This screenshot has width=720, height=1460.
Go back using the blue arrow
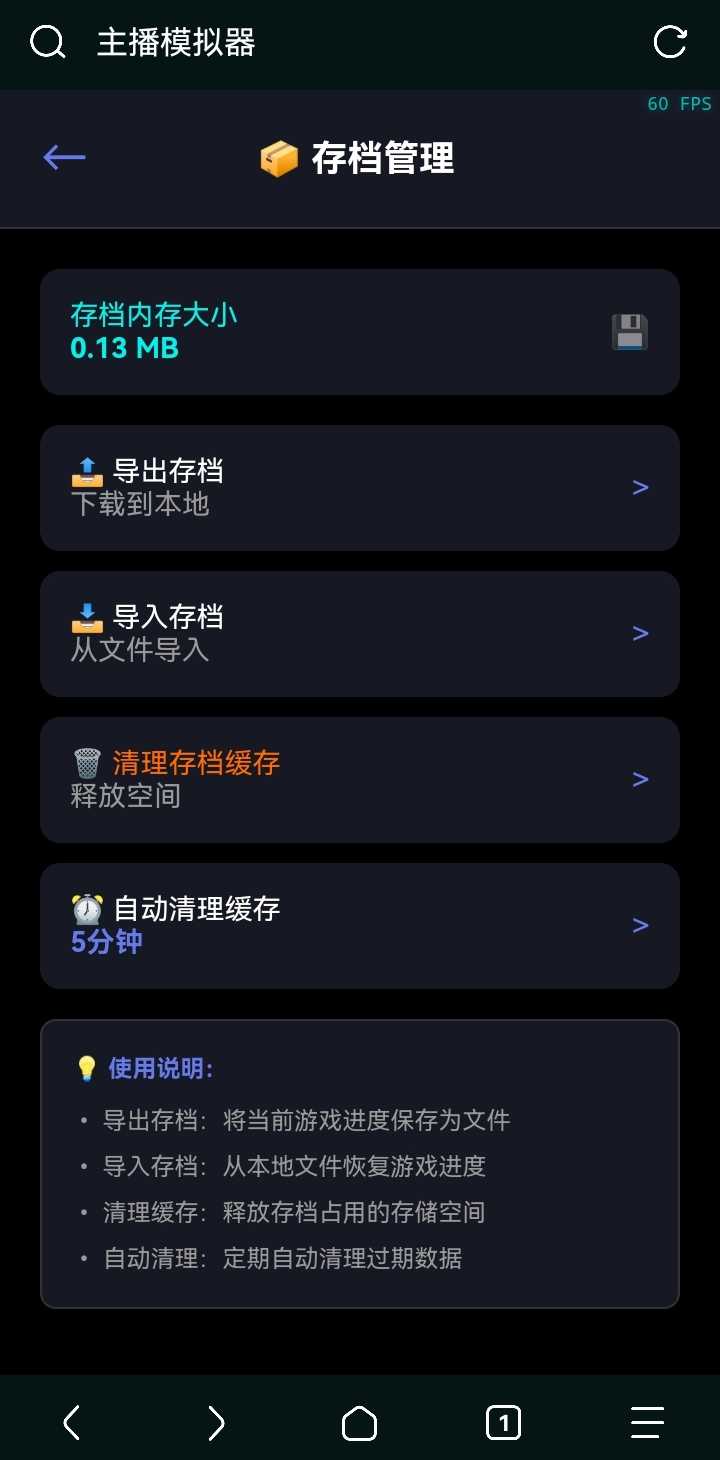64,157
